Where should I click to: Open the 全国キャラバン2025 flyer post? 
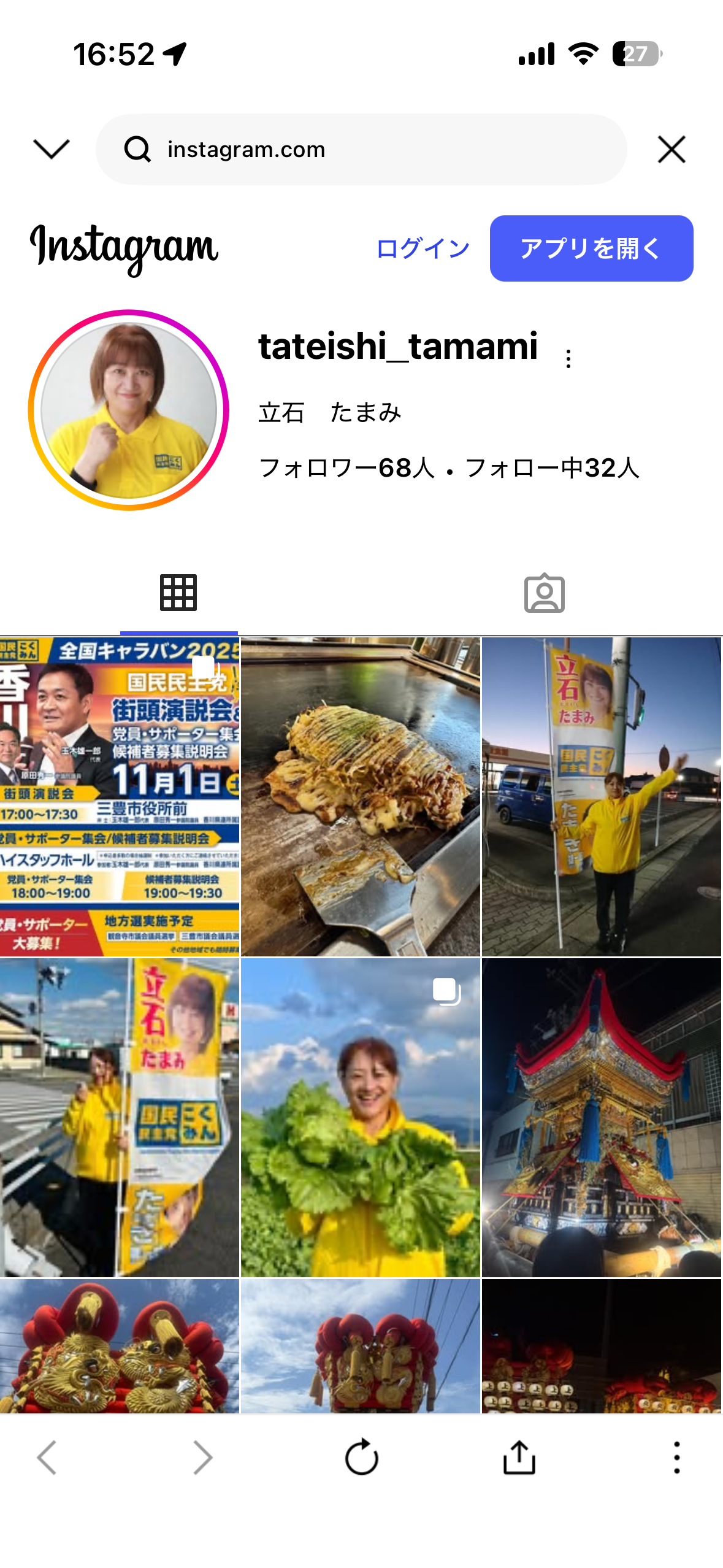click(120, 796)
